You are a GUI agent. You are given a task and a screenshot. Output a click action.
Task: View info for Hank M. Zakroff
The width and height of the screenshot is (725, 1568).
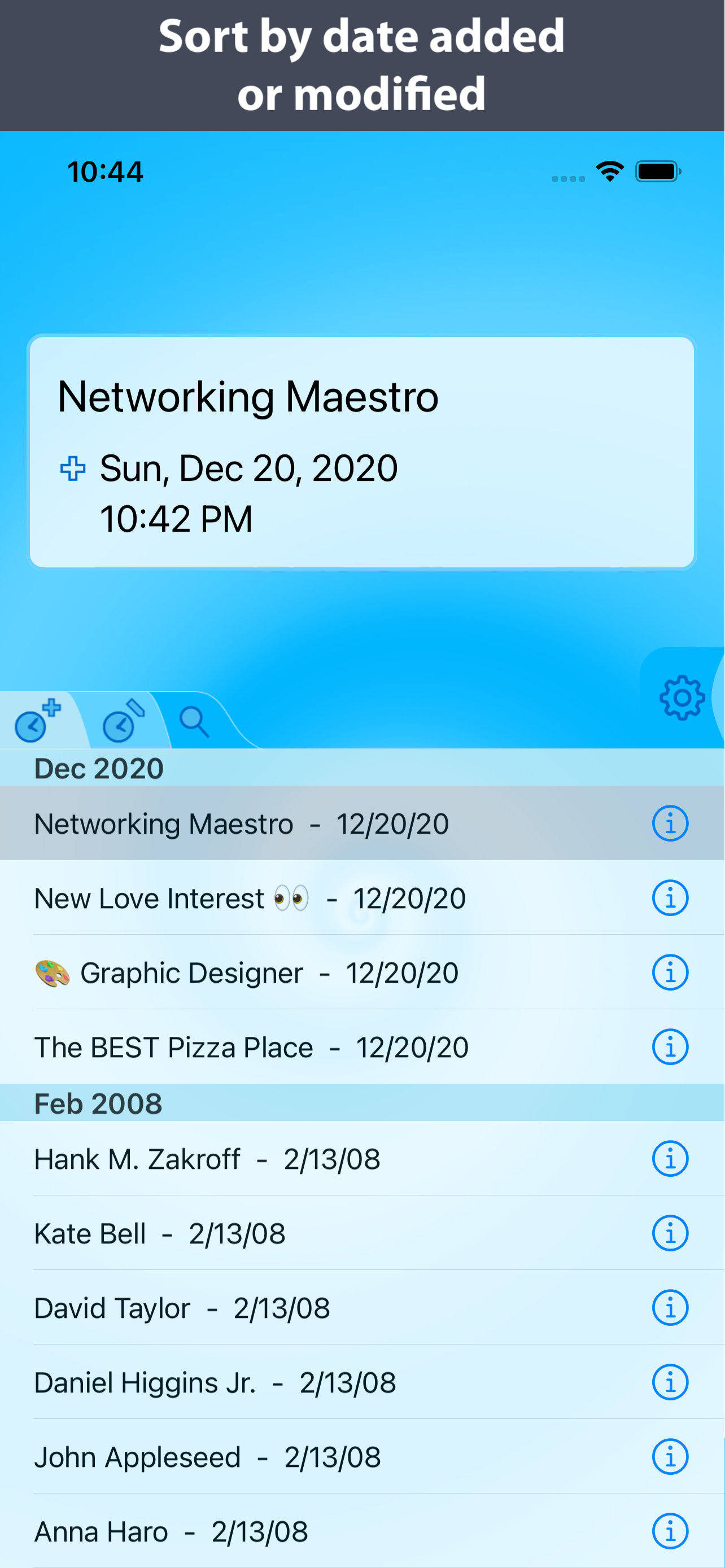coord(670,1158)
